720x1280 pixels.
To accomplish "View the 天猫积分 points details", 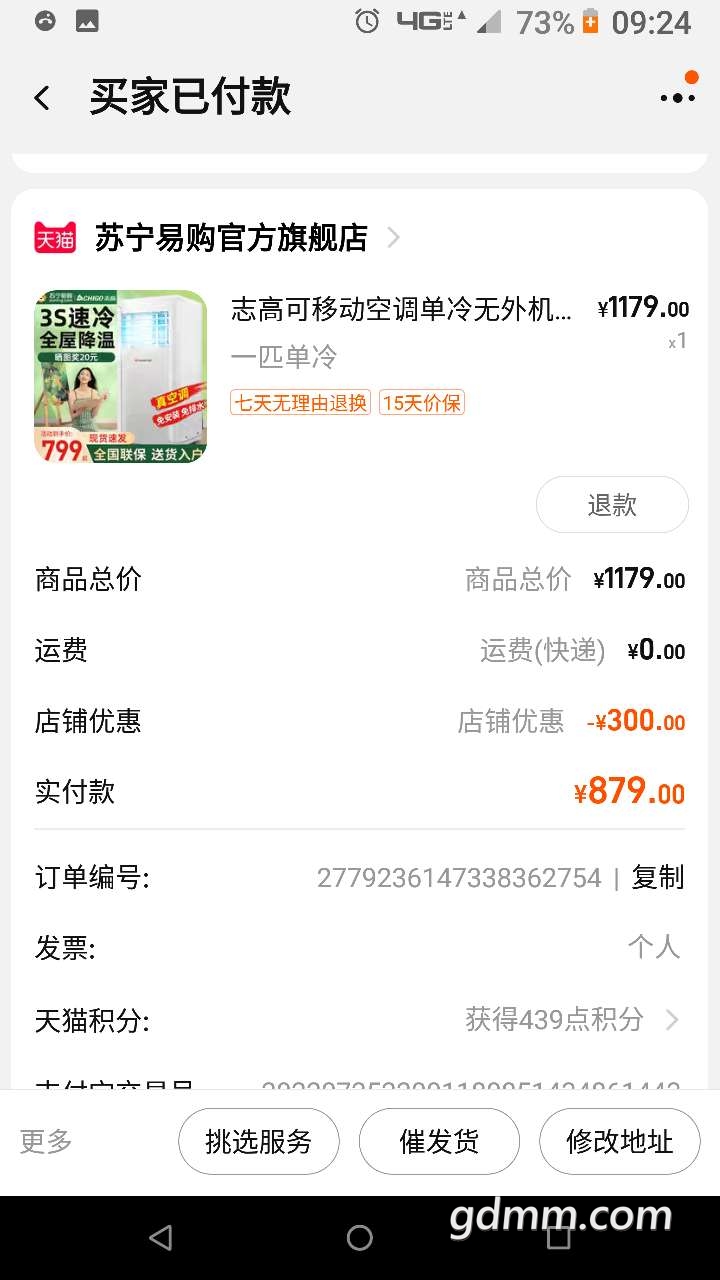I will pos(571,1020).
